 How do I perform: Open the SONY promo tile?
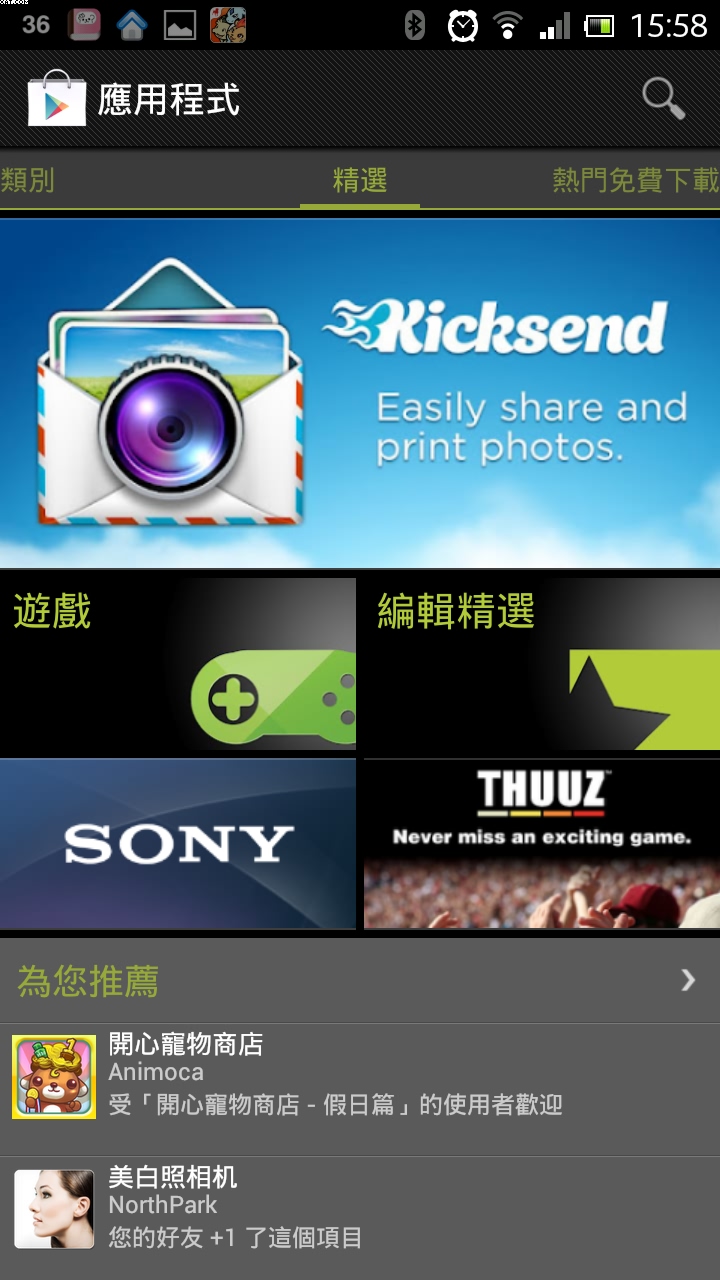(178, 844)
